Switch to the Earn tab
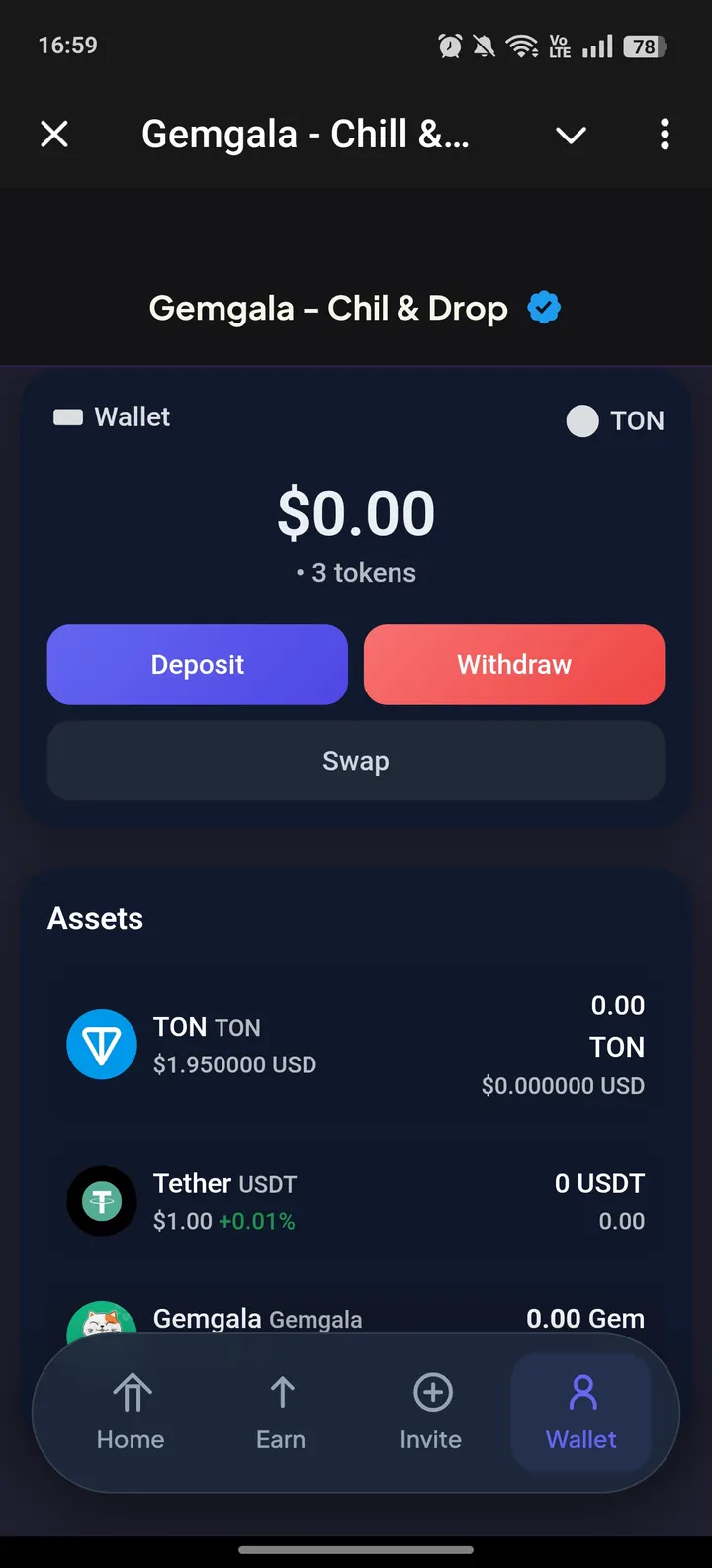The image size is (712, 1568). [x=281, y=1412]
